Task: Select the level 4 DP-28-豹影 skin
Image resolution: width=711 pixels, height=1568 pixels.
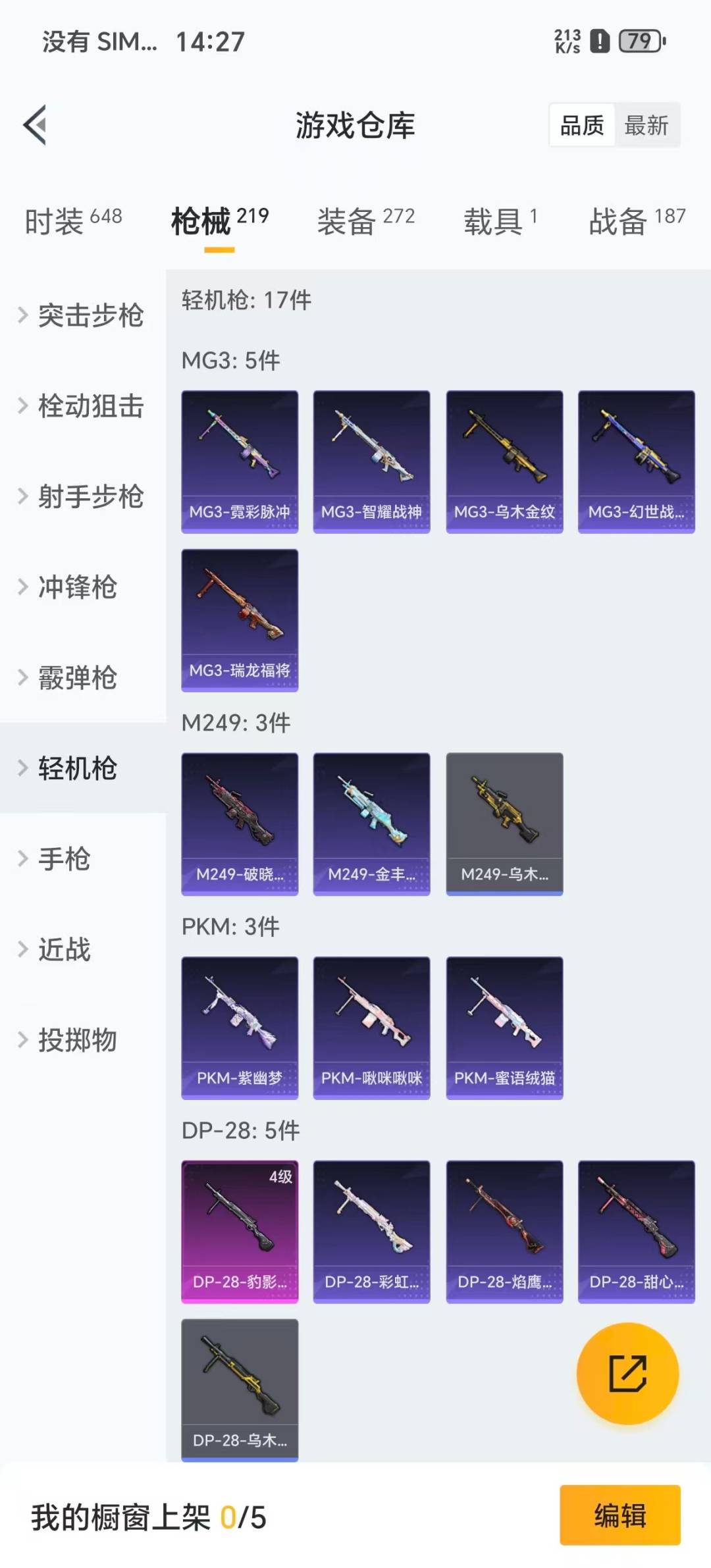Action: (239, 1231)
